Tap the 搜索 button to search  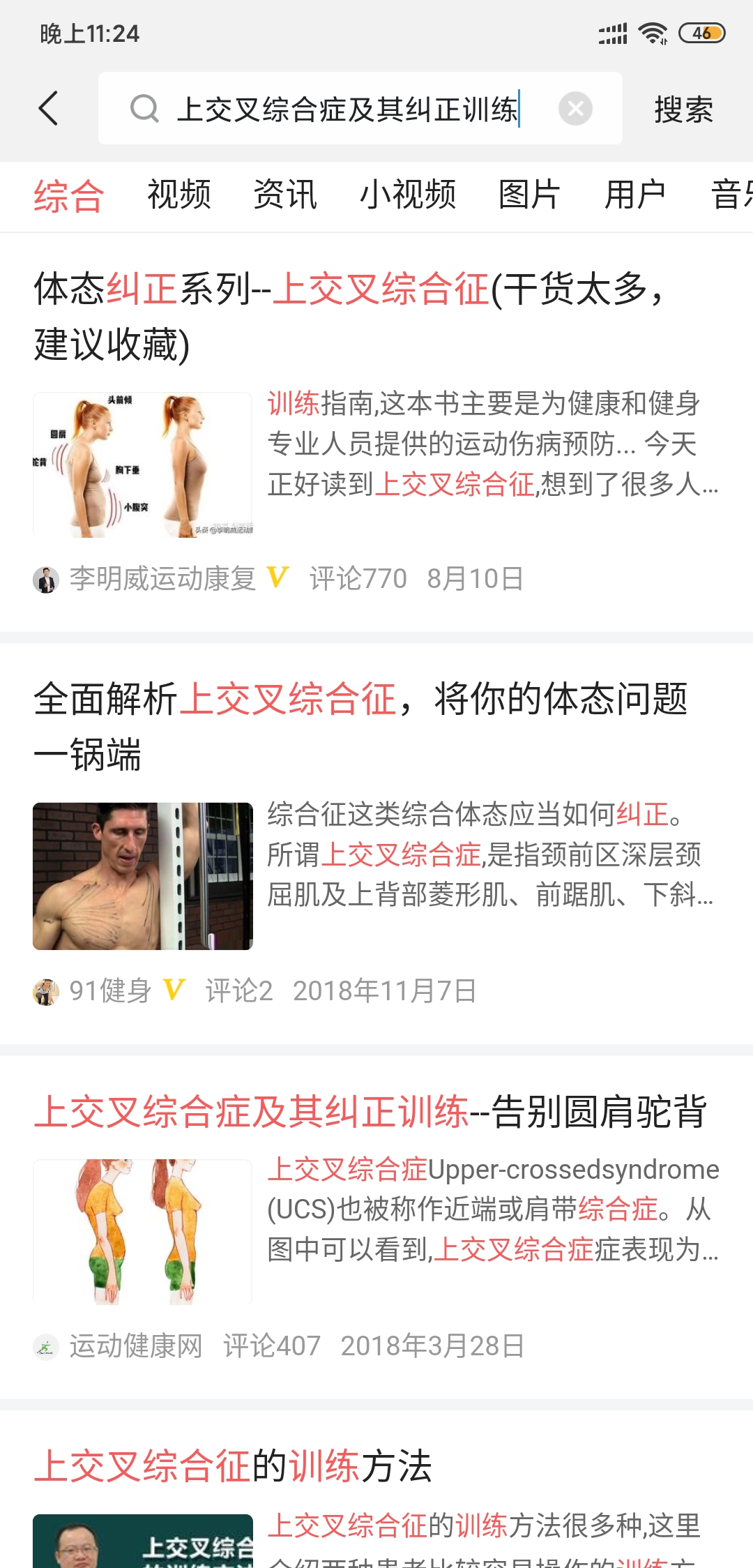pyautogui.click(x=683, y=109)
